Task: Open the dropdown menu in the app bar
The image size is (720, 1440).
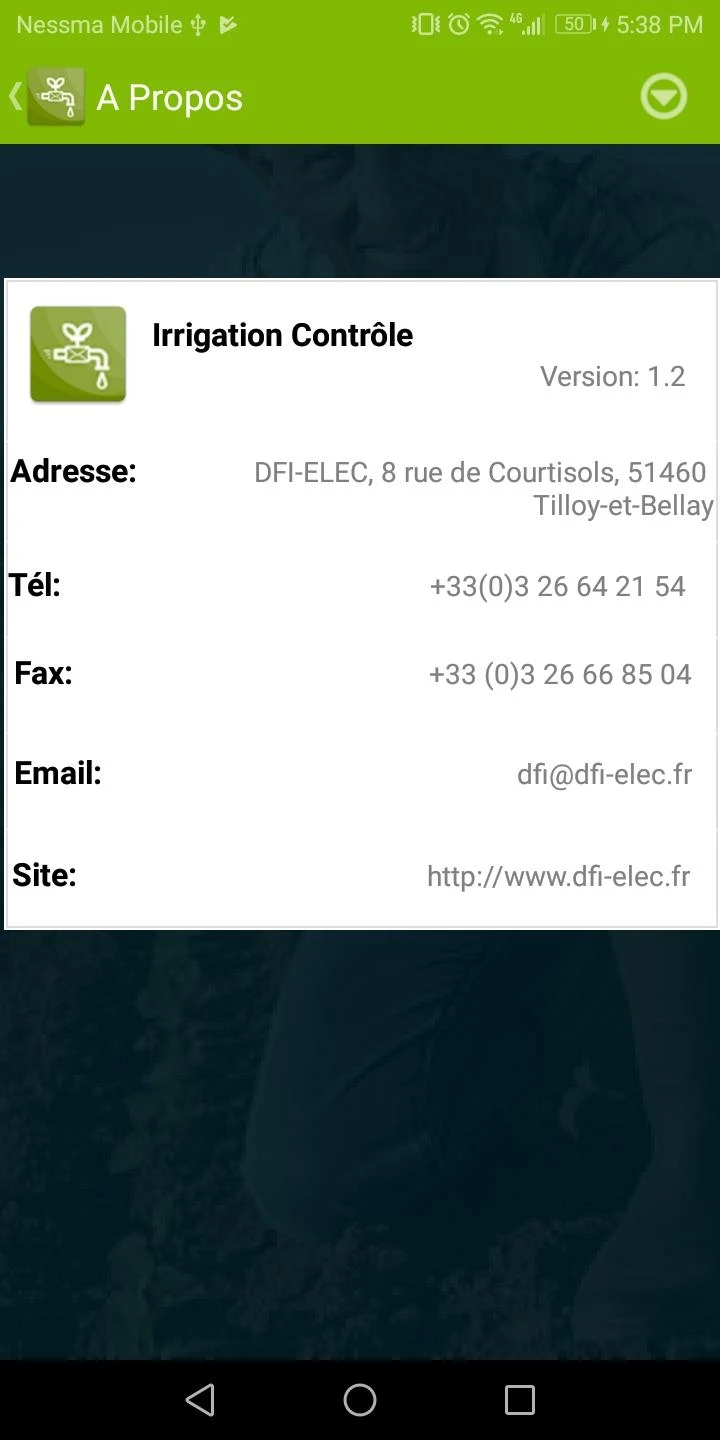Action: [x=664, y=97]
